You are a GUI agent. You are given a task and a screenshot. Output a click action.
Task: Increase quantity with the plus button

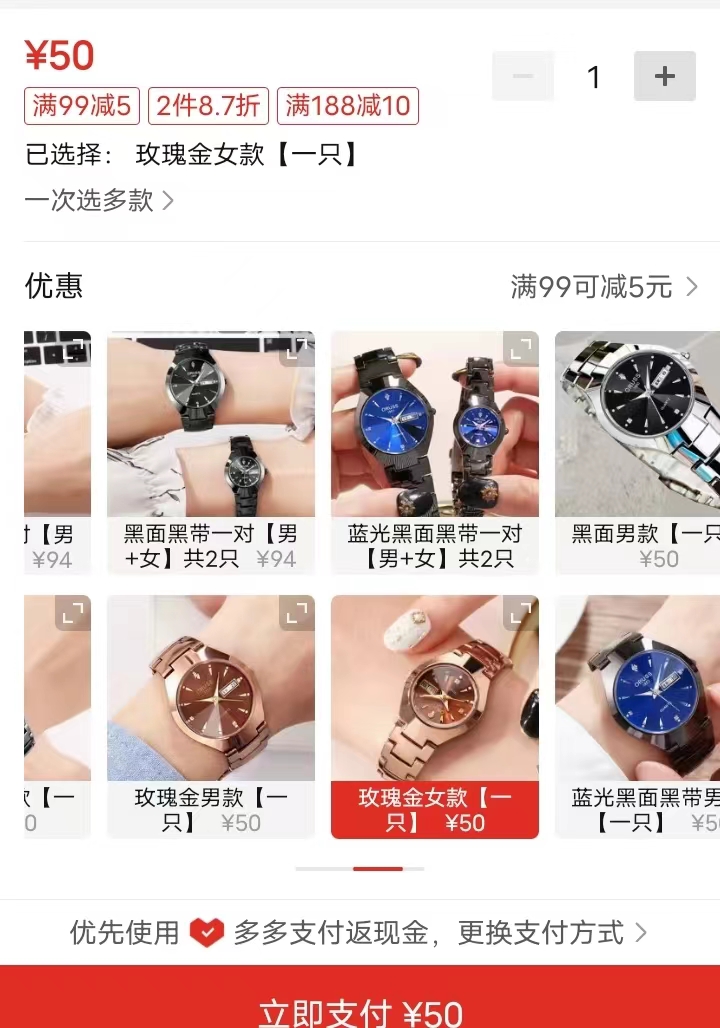(x=664, y=76)
